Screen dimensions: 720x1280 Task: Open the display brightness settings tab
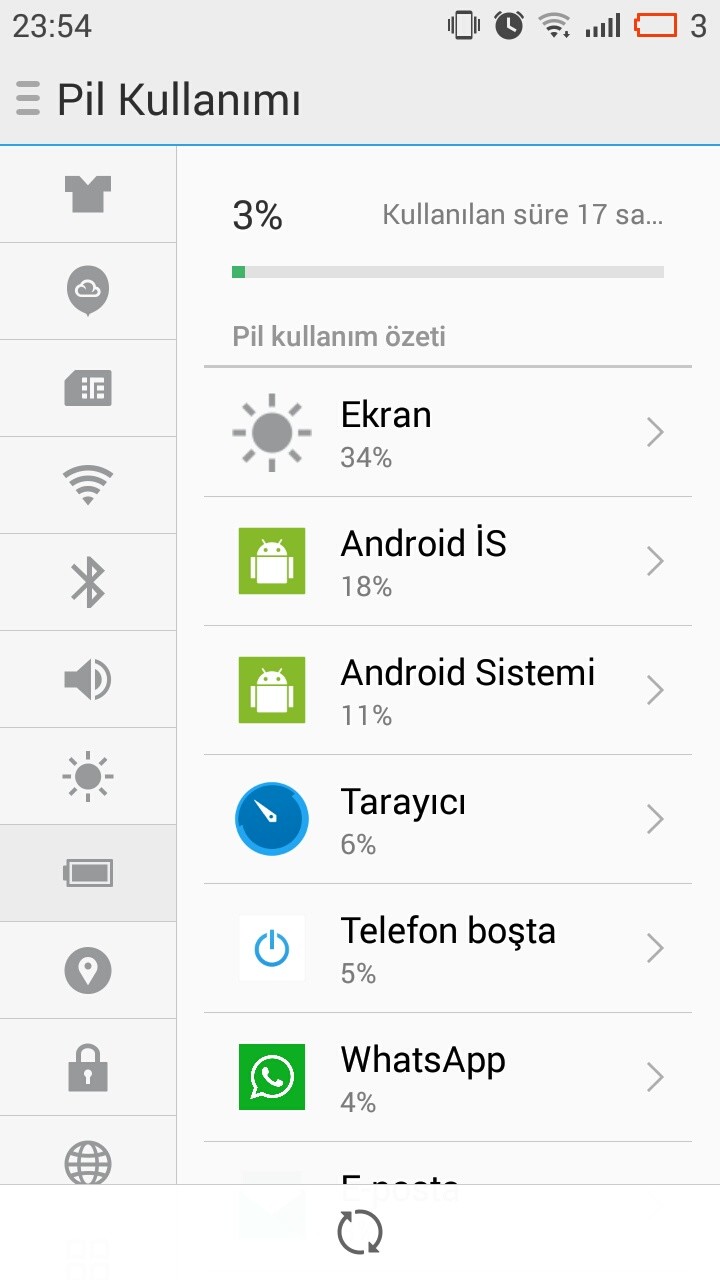click(x=88, y=776)
